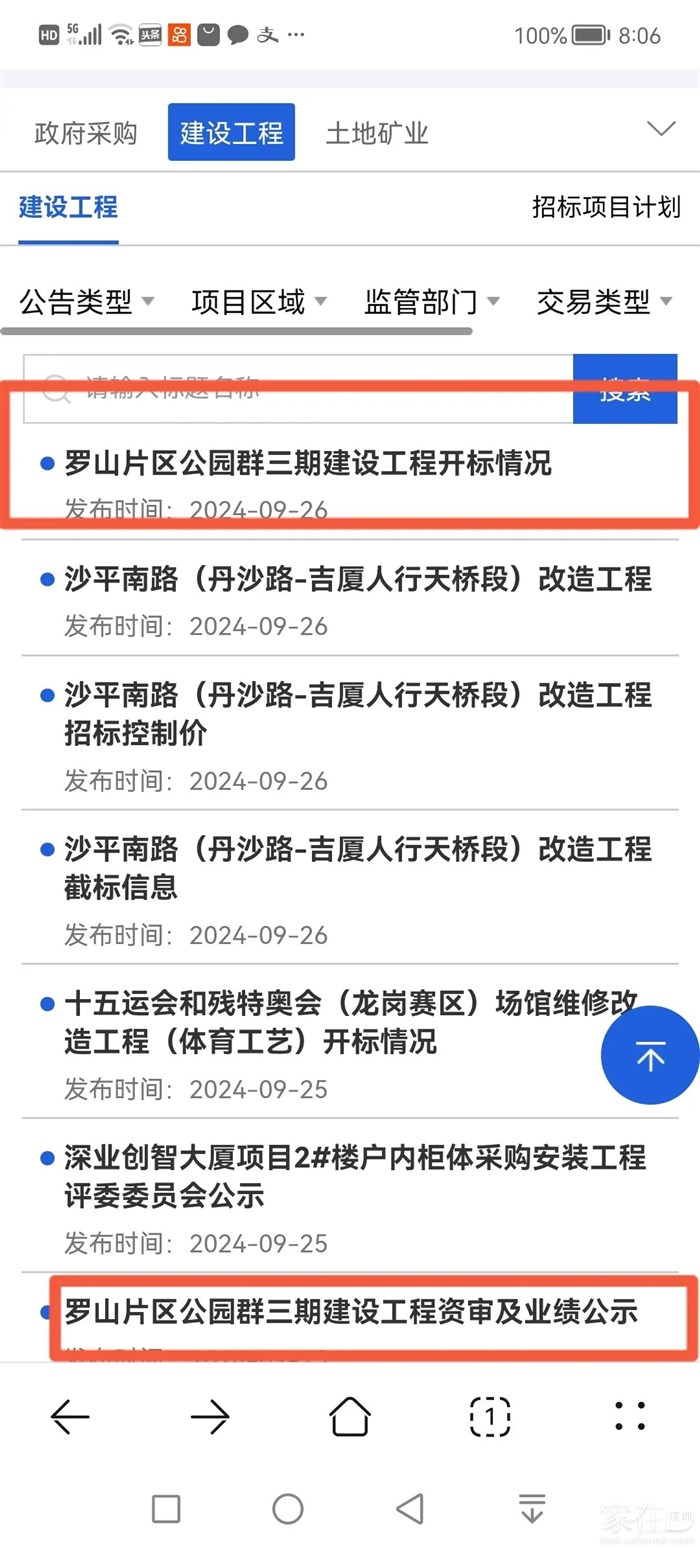Open the 项目区域 filter dropdown

click(259, 301)
